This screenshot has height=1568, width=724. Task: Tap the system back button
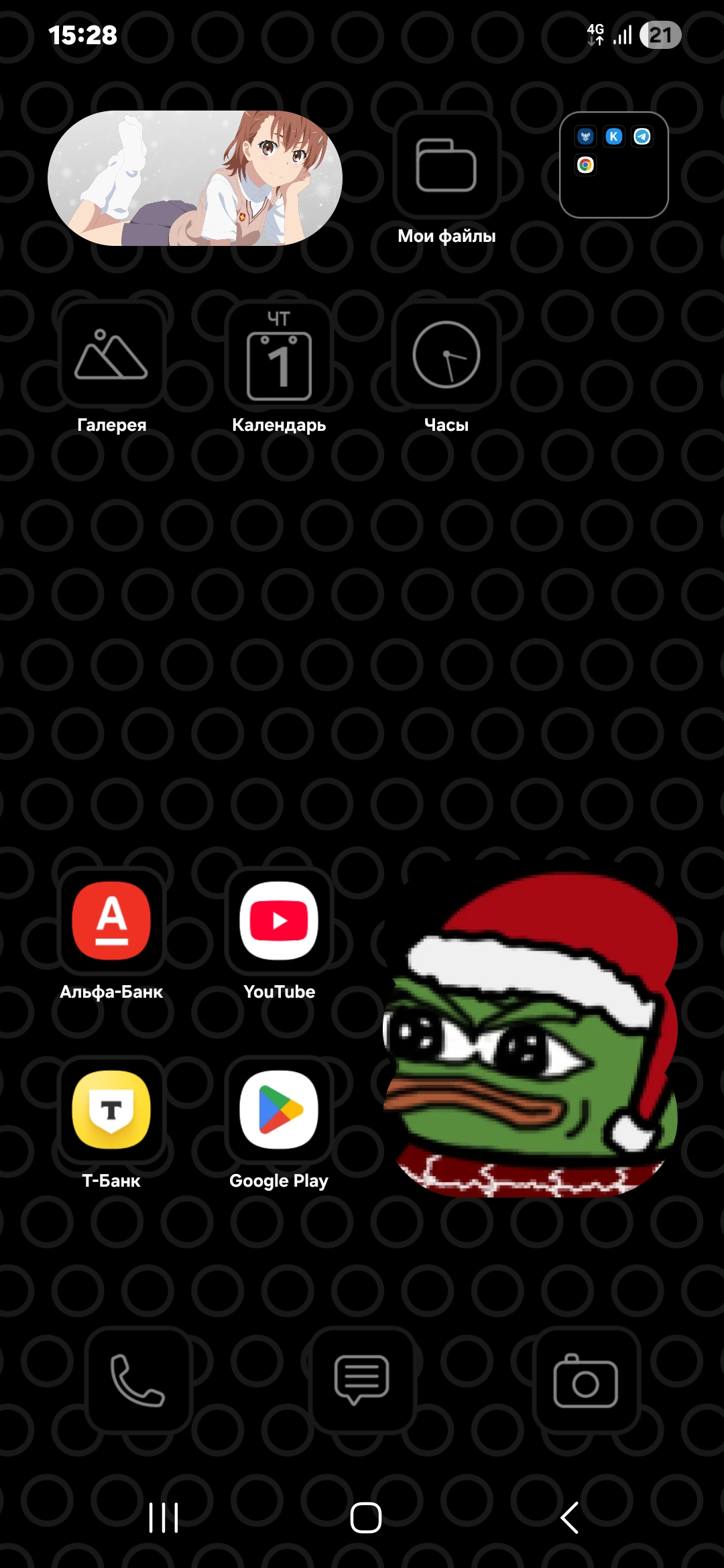570,1518
